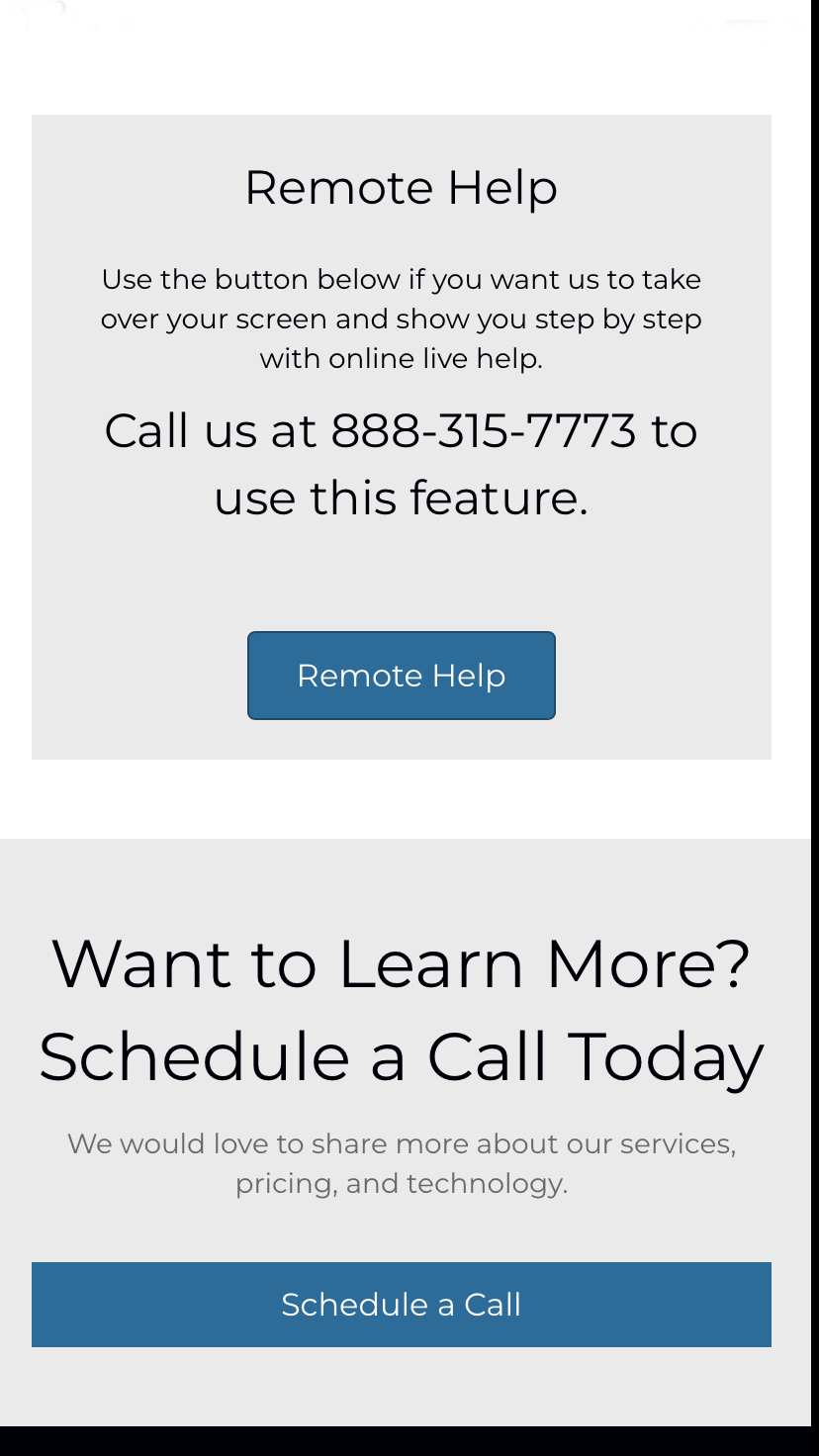
Task: Select the Schedule a Call button
Action: pyautogui.click(x=401, y=1304)
